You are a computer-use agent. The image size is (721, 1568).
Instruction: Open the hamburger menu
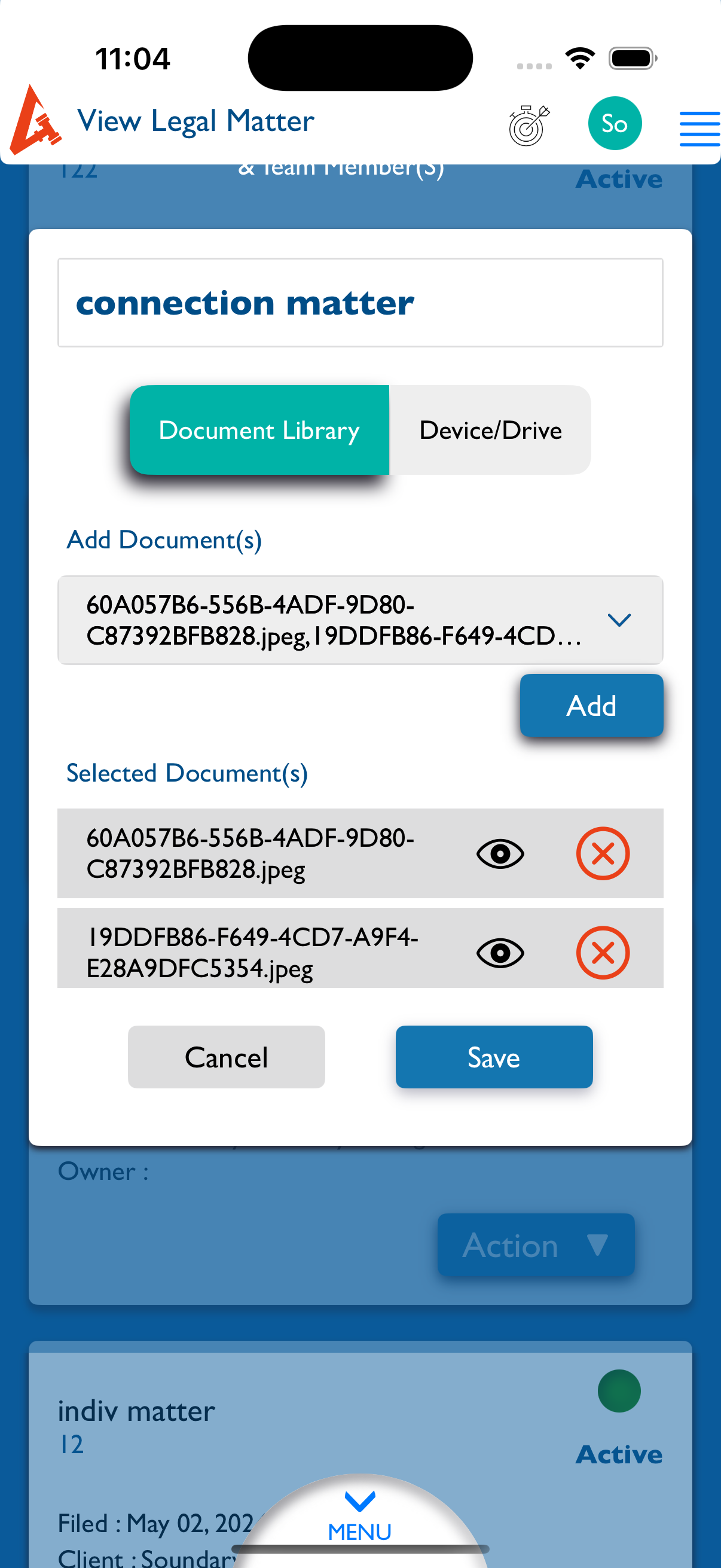(x=699, y=129)
